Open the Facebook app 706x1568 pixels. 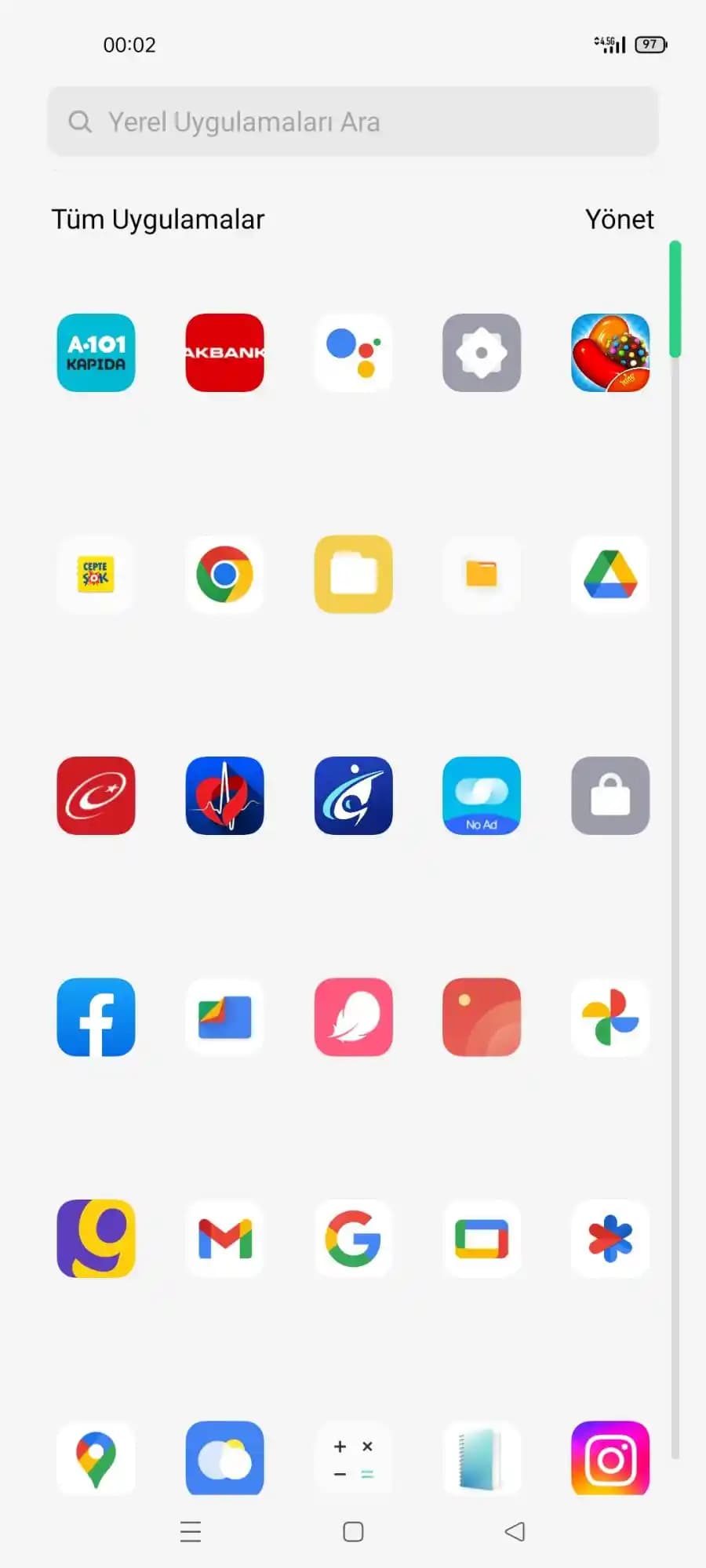tap(96, 1017)
